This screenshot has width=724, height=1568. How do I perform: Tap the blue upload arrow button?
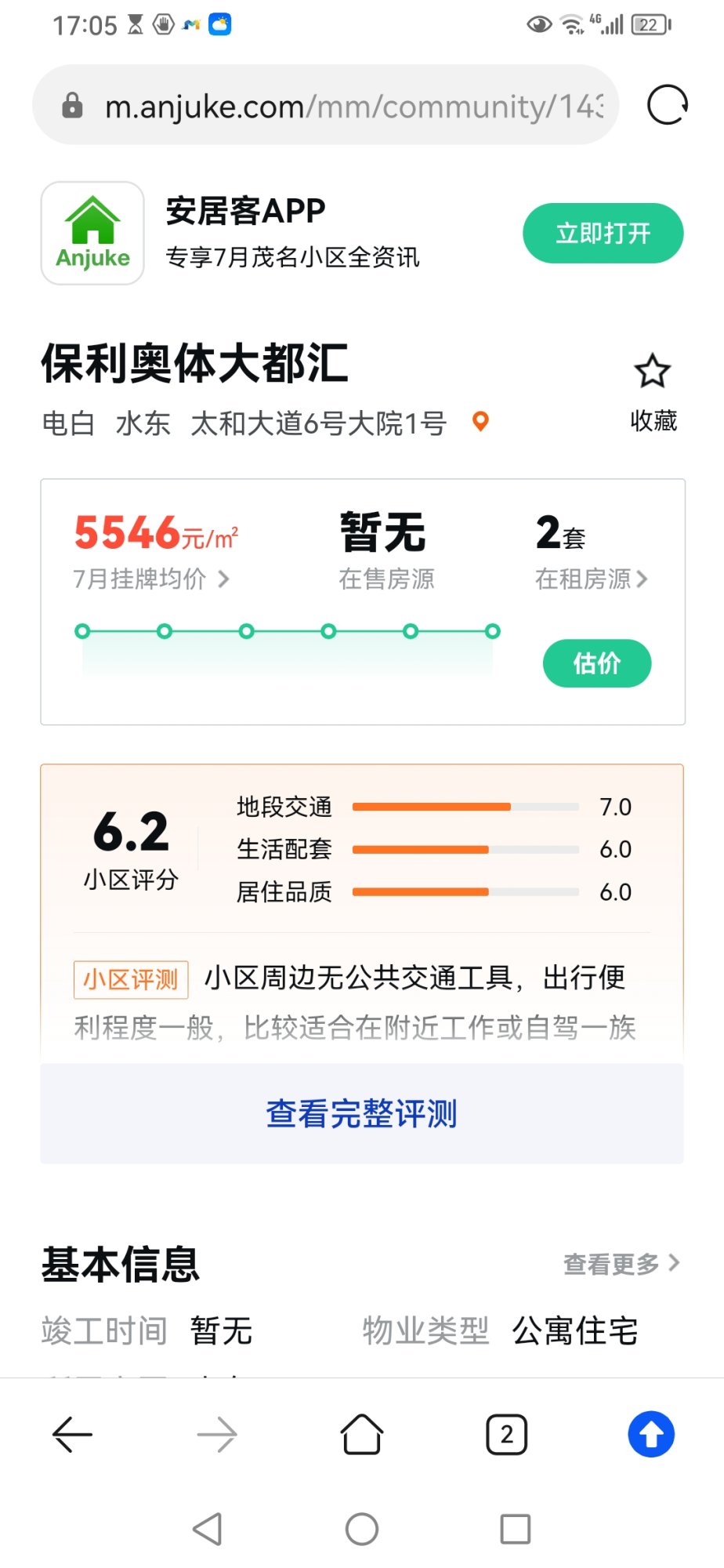650,1435
